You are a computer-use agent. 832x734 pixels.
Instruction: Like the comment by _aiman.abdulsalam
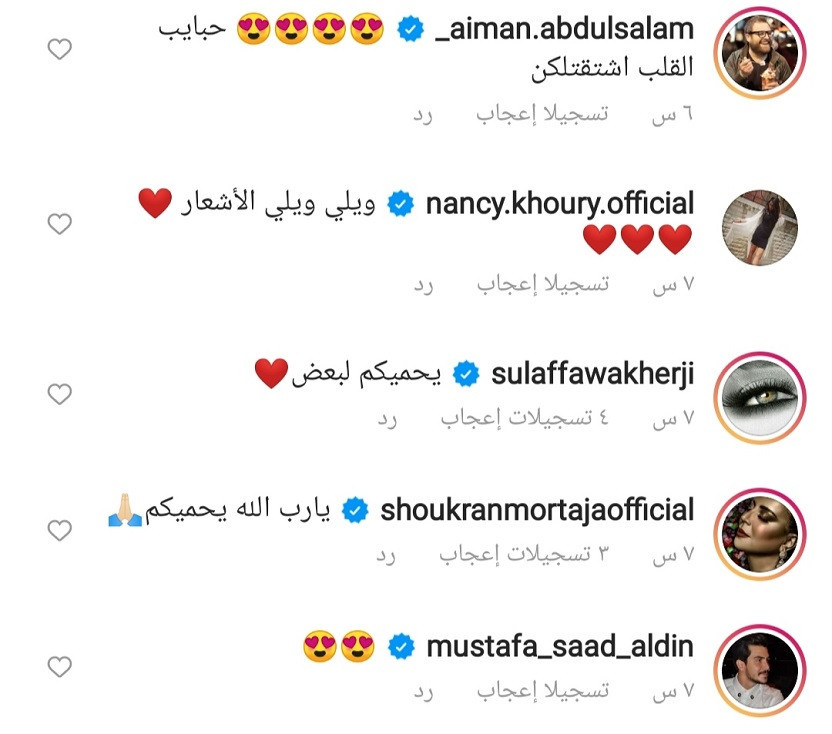pos(60,49)
